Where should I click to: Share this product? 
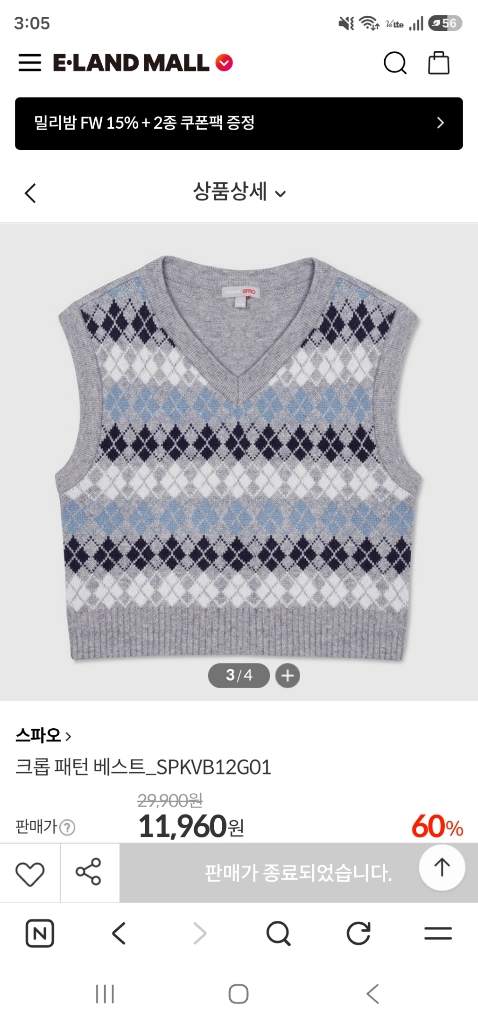(89, 872)
